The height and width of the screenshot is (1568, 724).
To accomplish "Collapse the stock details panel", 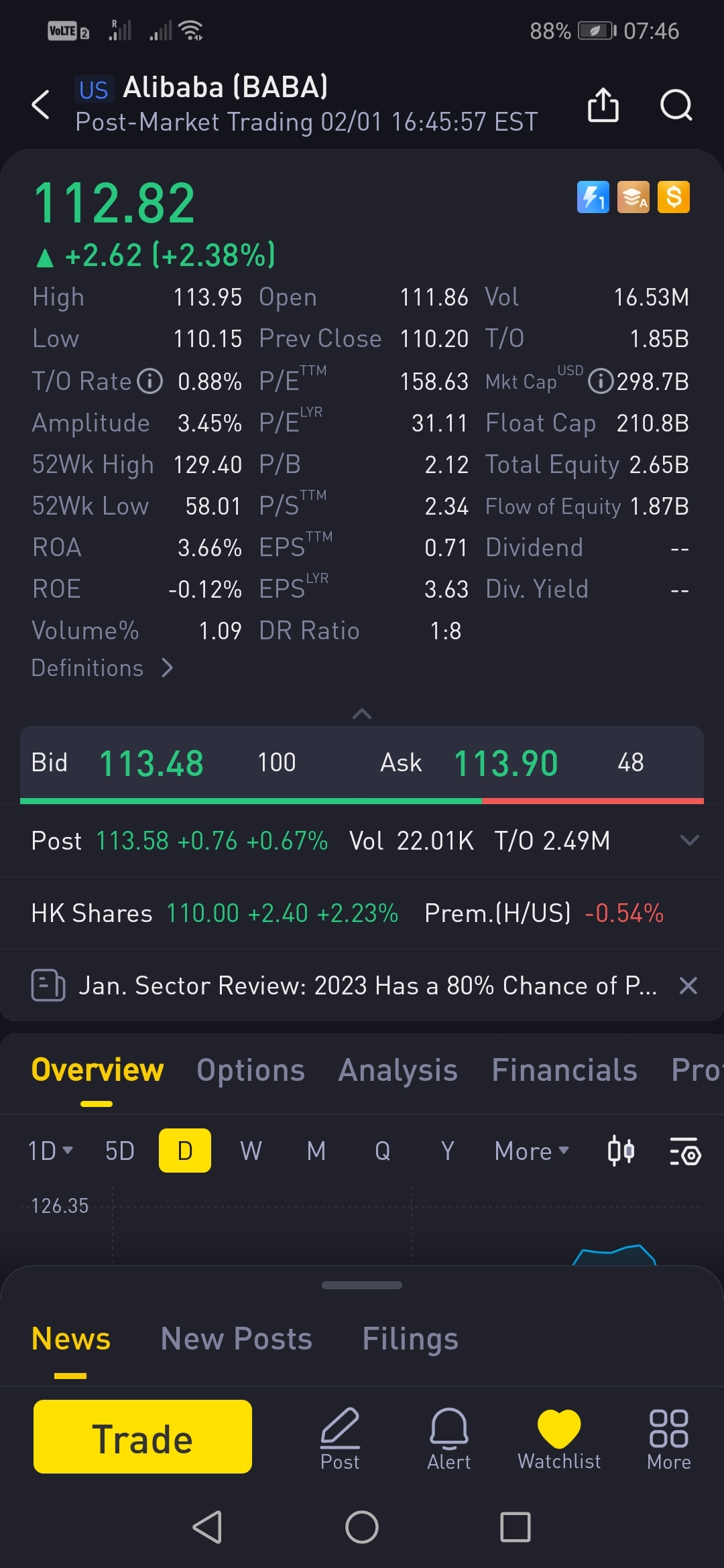I will [362, 714].
